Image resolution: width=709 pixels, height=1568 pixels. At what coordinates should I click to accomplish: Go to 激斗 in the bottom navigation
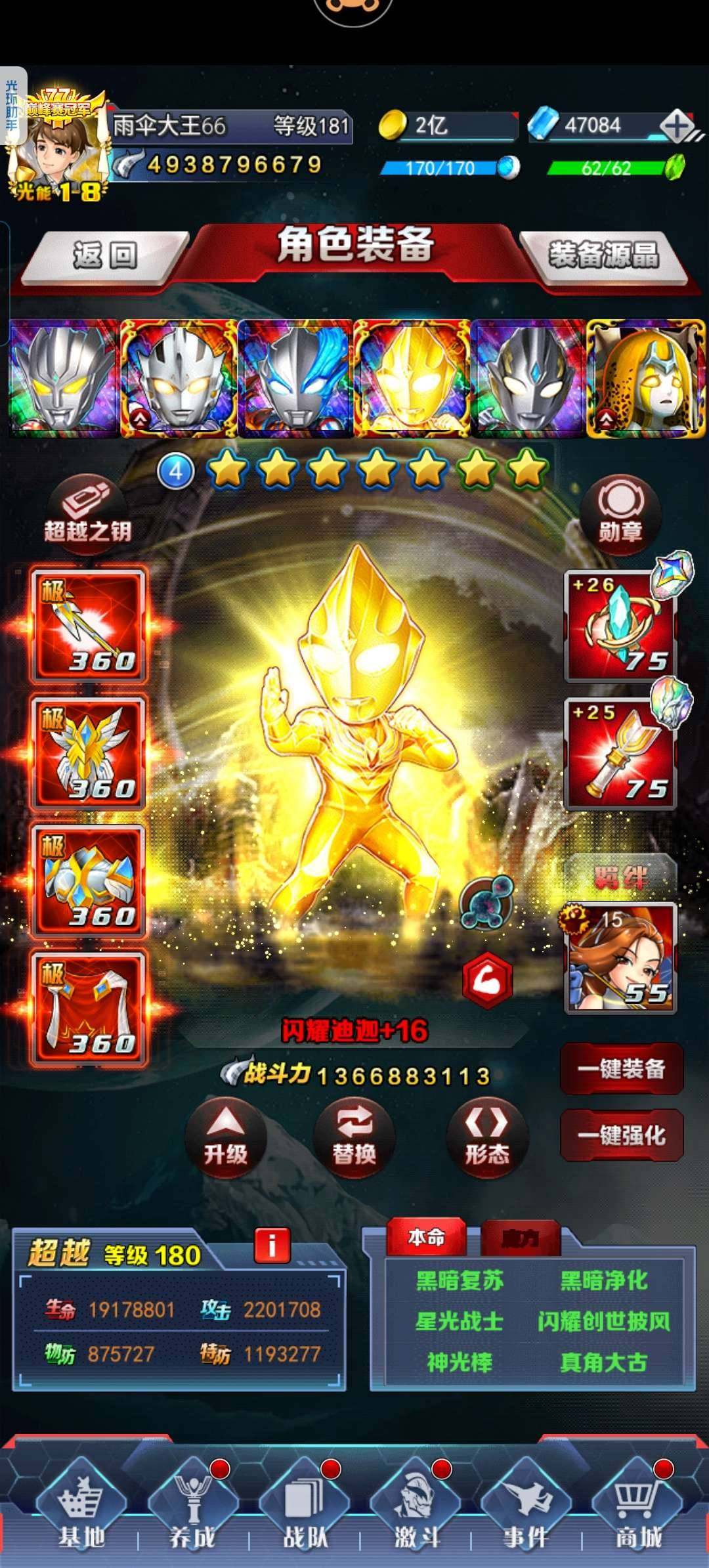click(416, 1509)
